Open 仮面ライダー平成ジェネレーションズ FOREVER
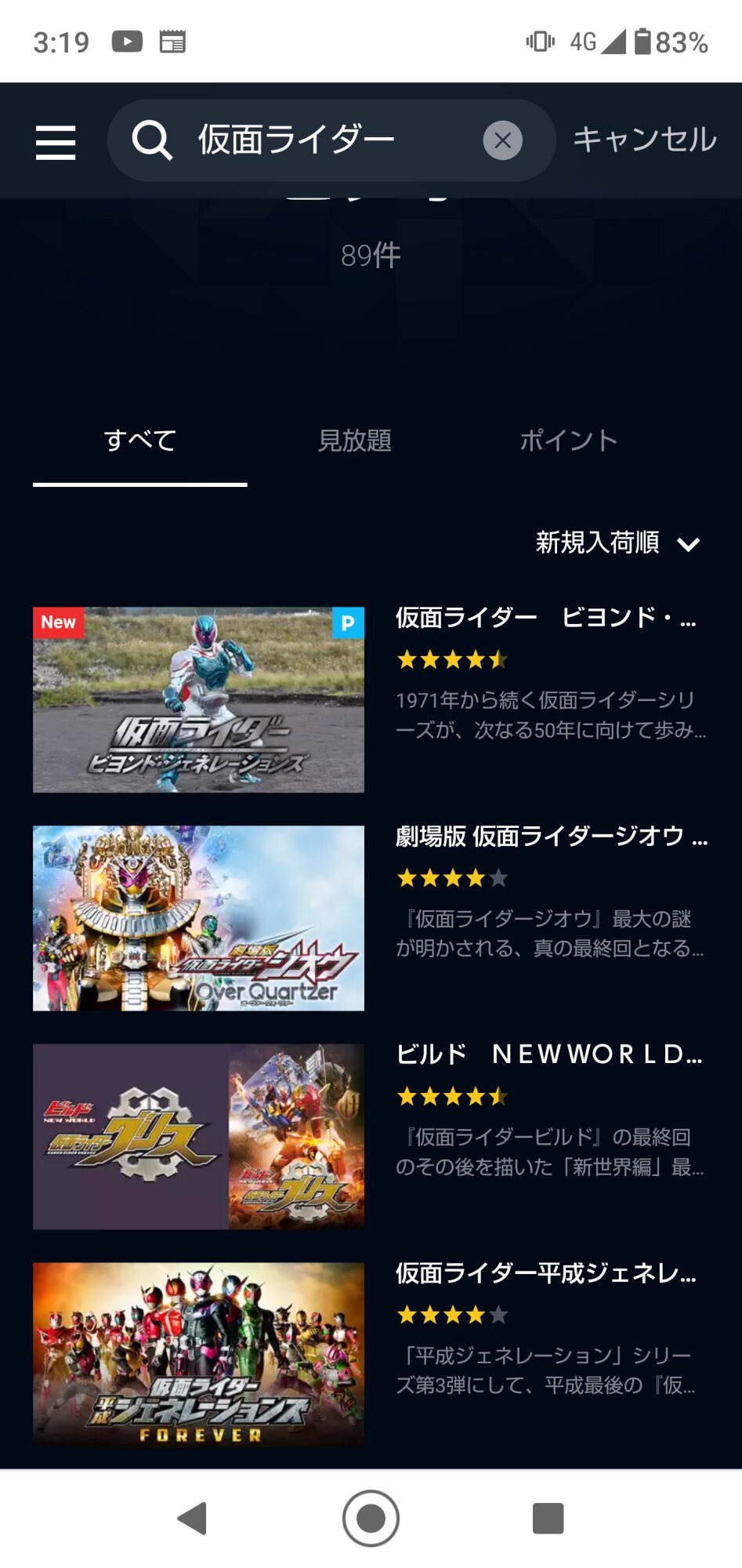Image resolution: width=742 pixels, height=1568 pixels. click(198, 1354)
